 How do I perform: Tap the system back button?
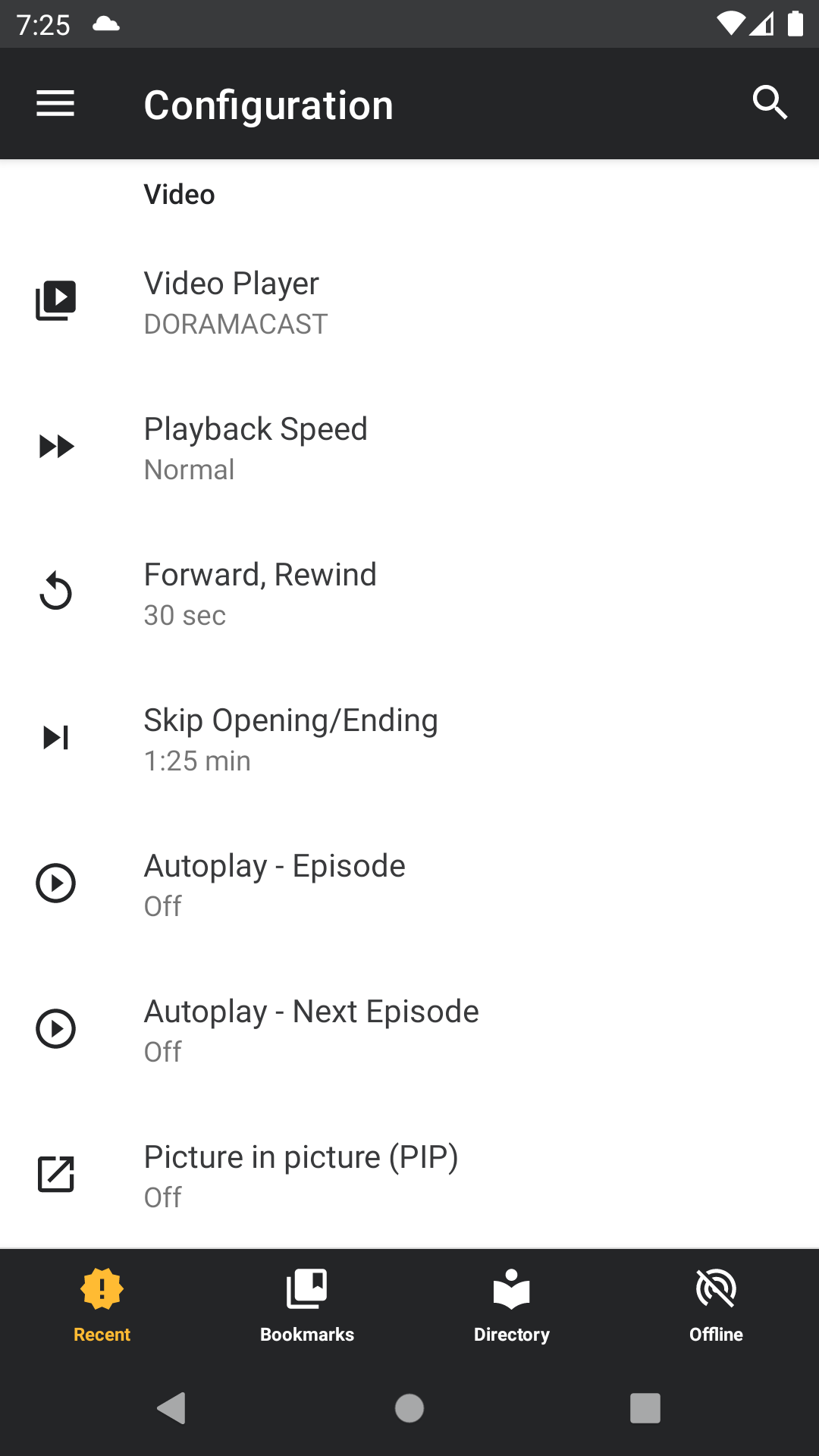[172, 1408]
